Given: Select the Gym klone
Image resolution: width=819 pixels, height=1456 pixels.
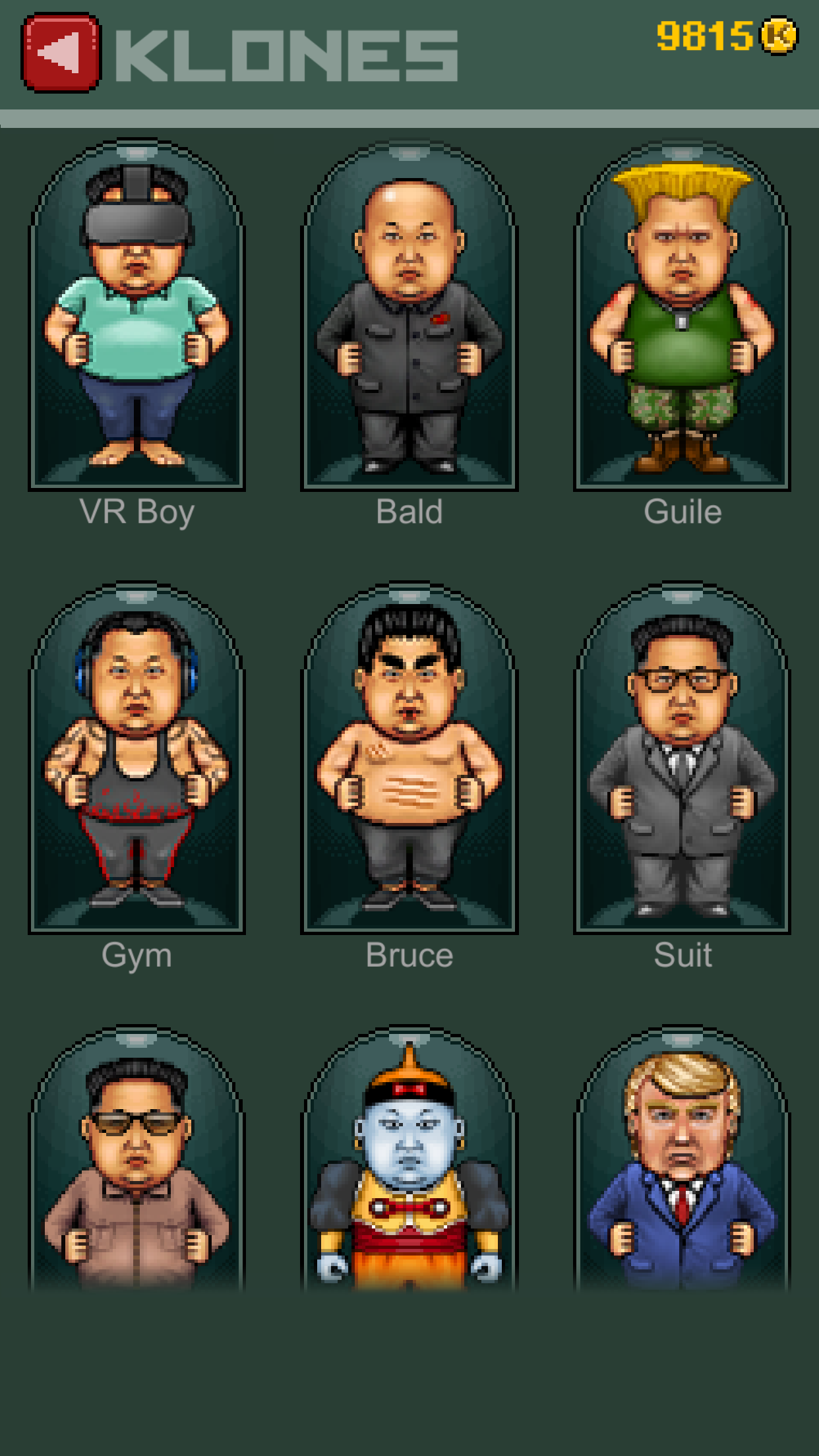Looking at the screenshot, I should [x=136, y=758].
